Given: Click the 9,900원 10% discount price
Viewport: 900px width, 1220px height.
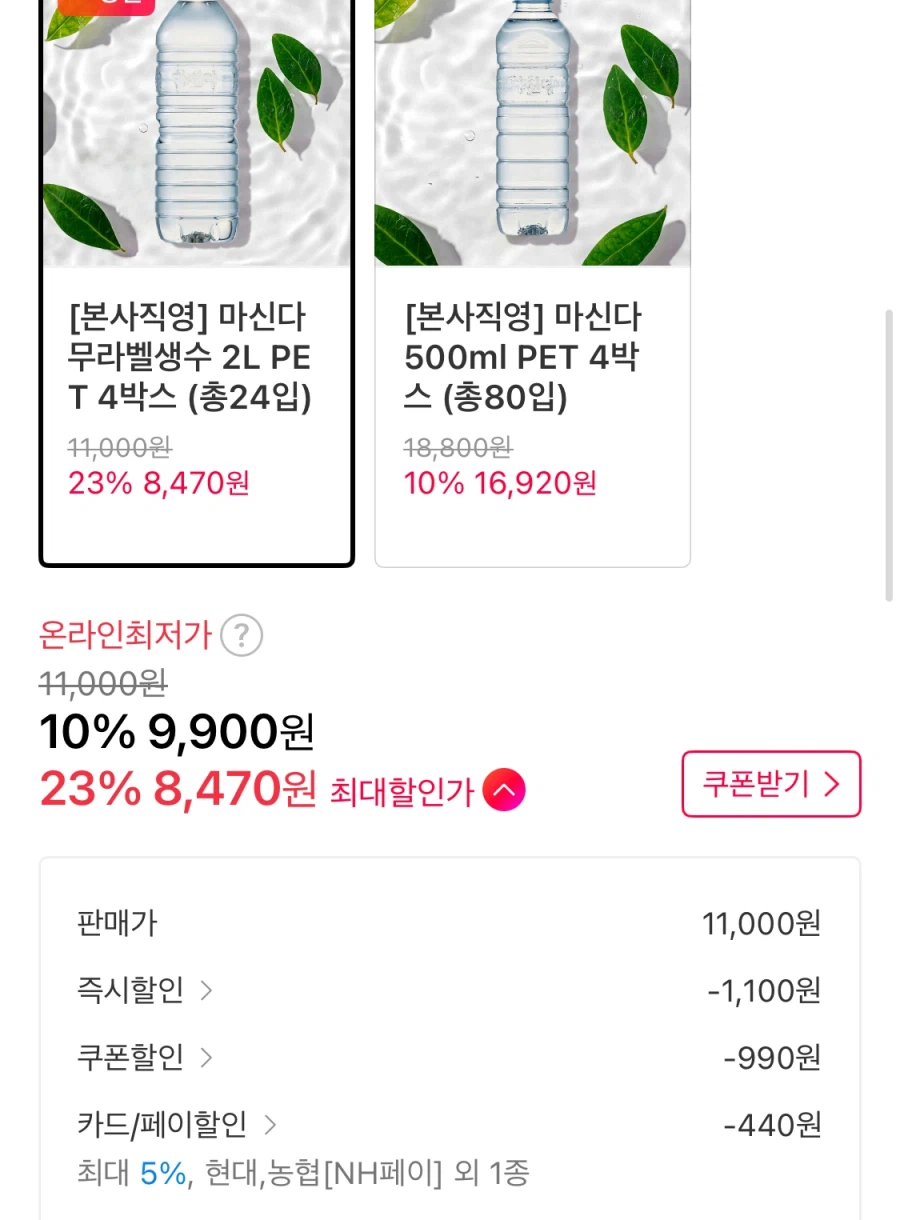Looking at the screenshot, I should (x=176, y=731).
